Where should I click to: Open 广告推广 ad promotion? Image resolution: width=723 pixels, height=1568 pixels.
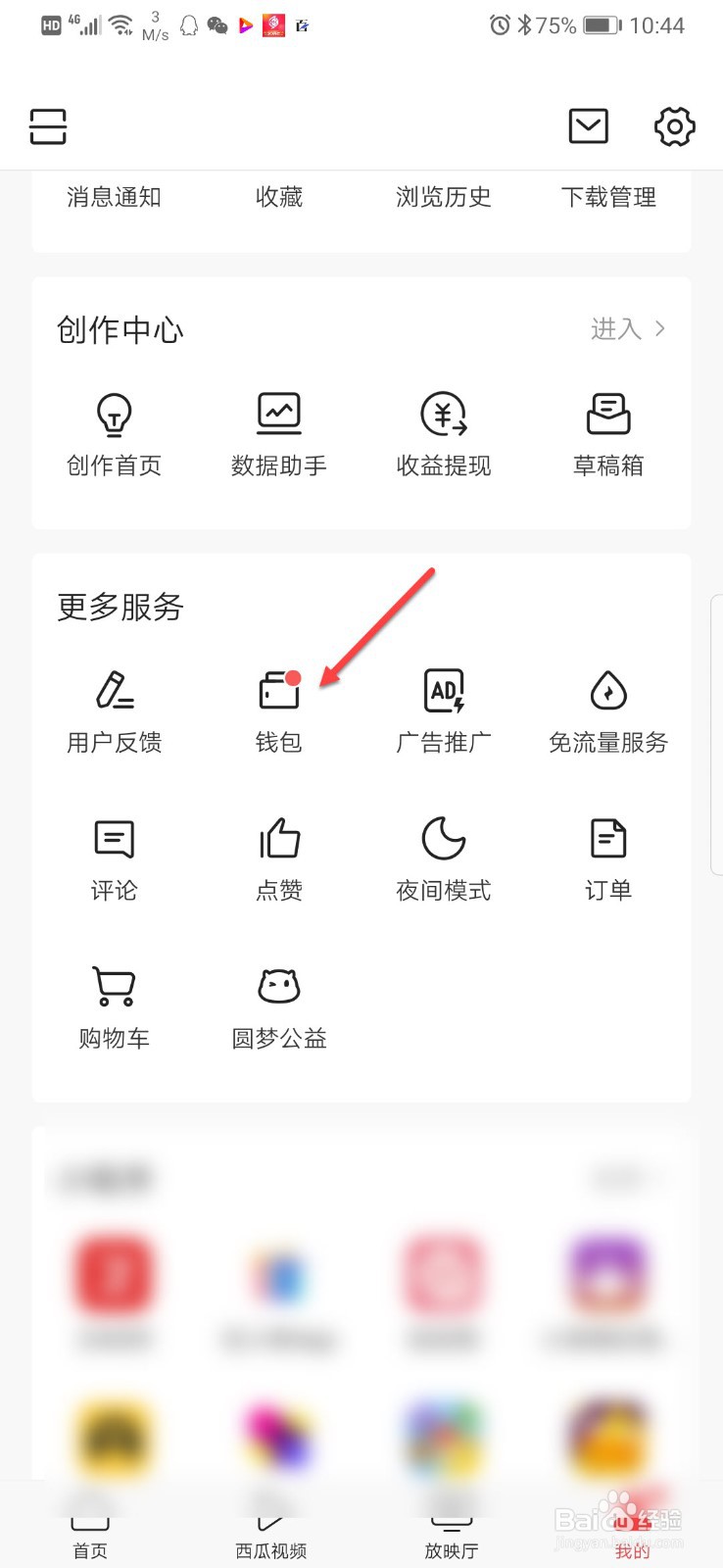pos(443,710)
